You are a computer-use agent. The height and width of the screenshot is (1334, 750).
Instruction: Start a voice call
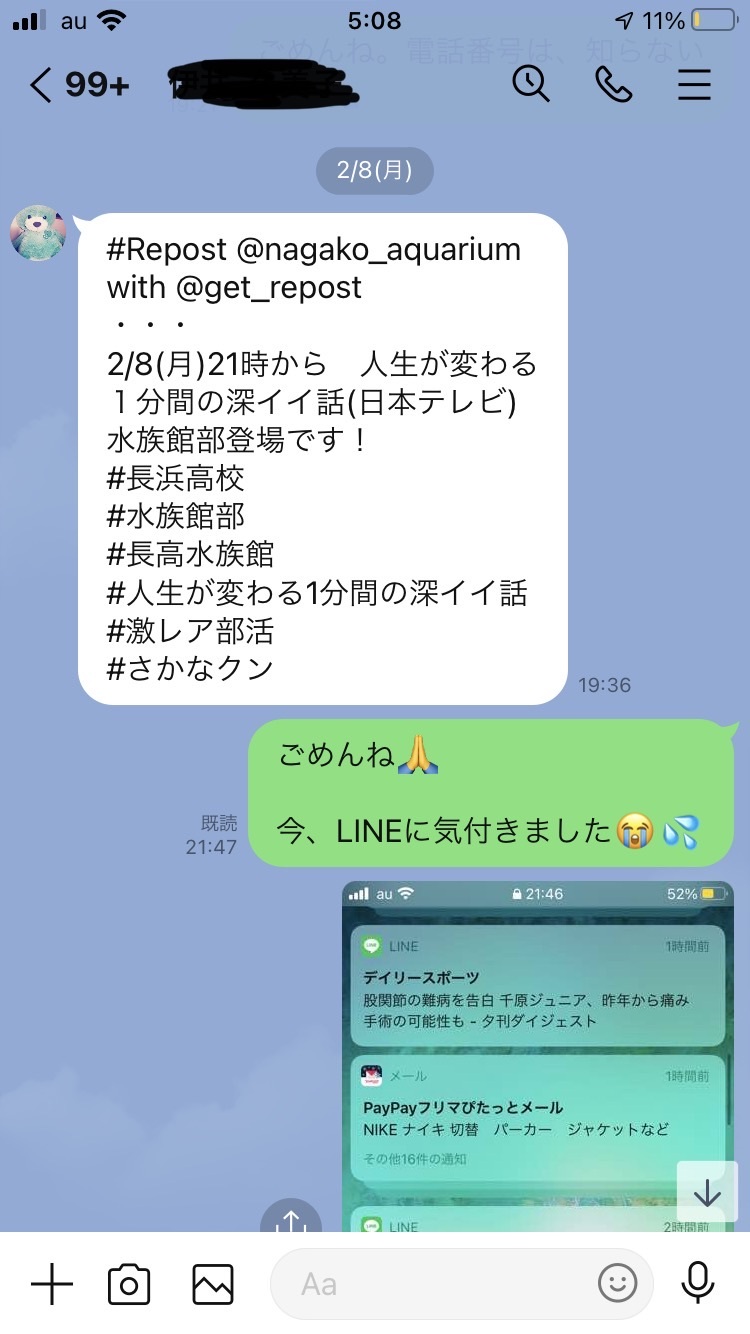(x=613, y=84)
